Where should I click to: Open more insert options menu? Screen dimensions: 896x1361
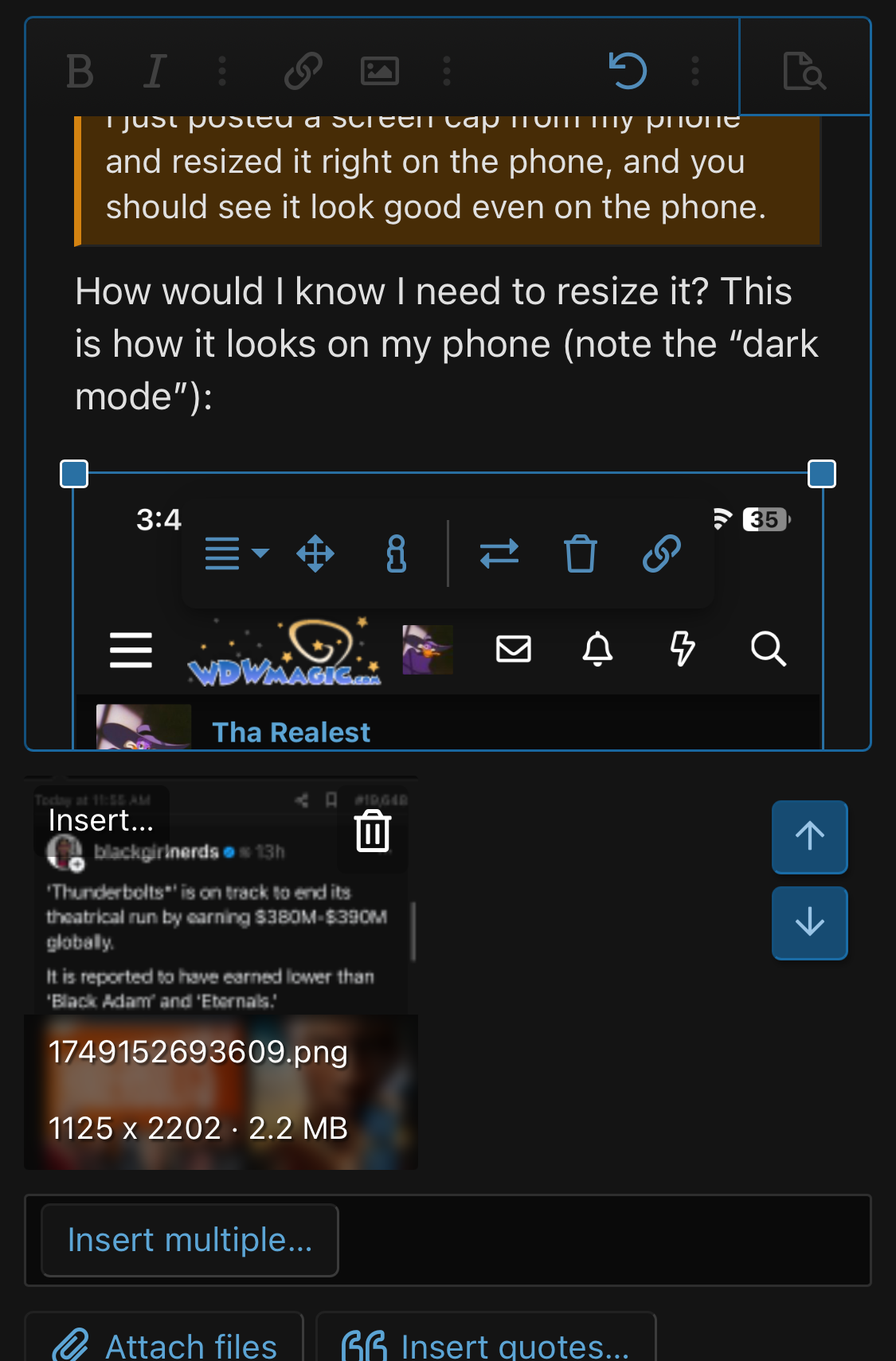tap(447, 72)
